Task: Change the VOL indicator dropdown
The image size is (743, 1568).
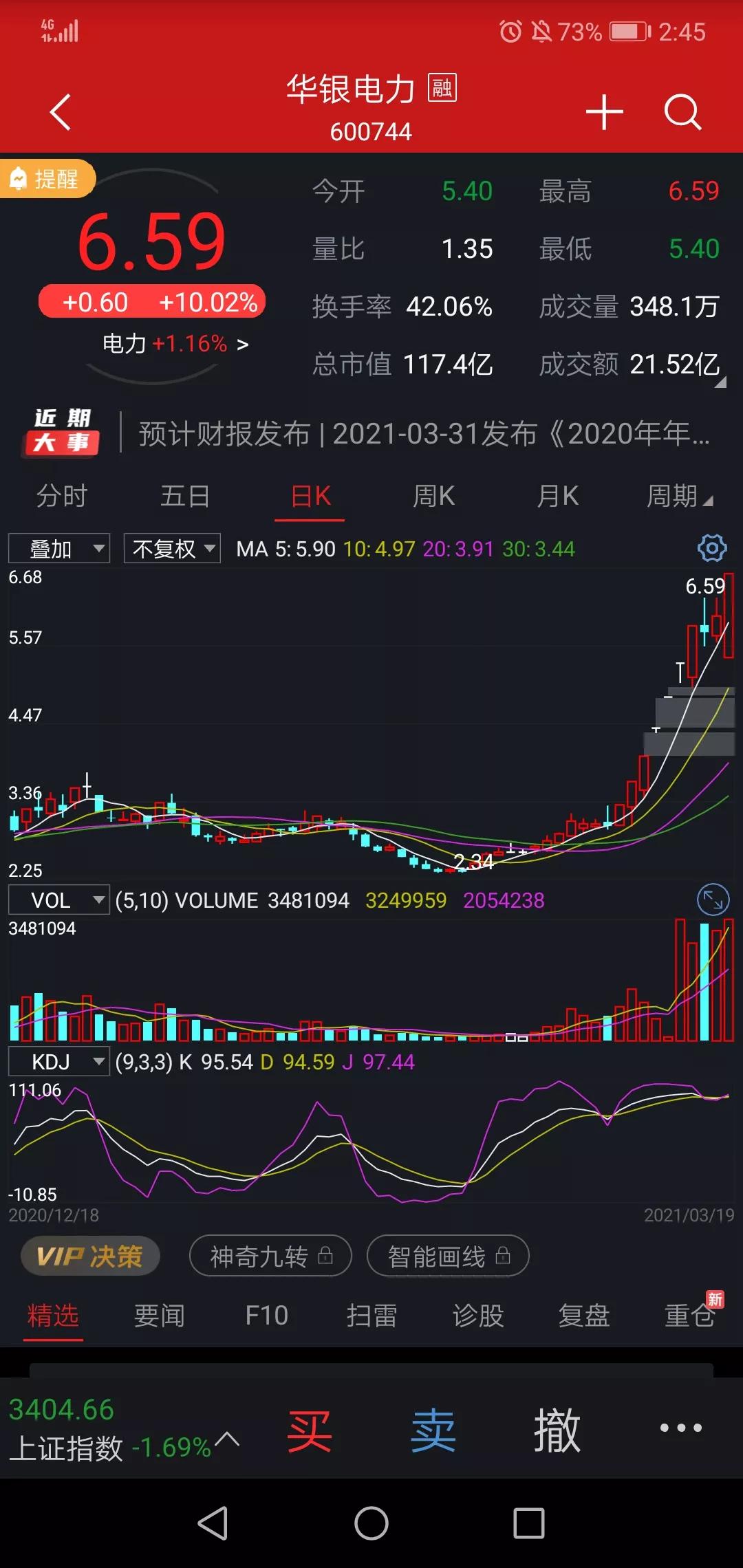Action: pos(59,900)
